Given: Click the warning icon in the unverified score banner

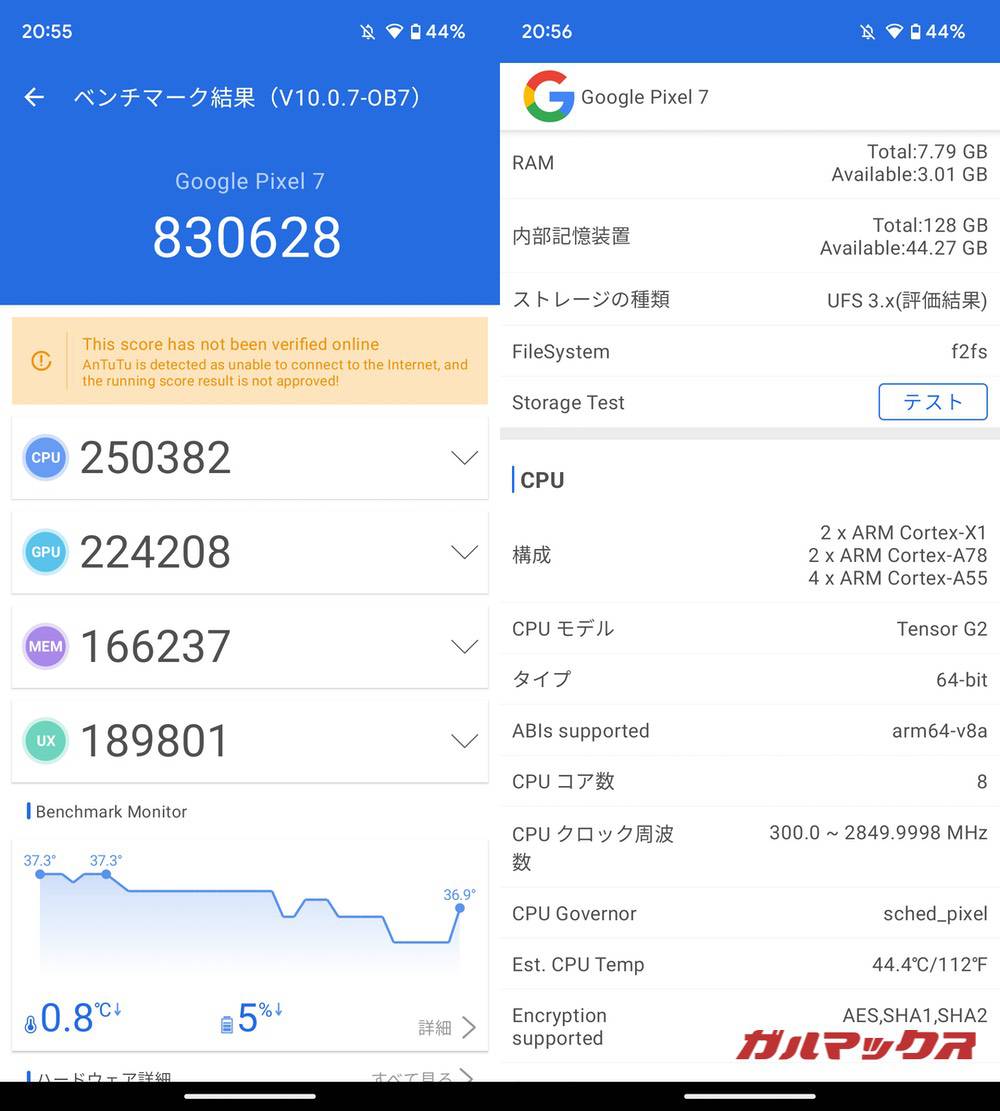Looking at the screenshot, I should [x=40, y=361].
